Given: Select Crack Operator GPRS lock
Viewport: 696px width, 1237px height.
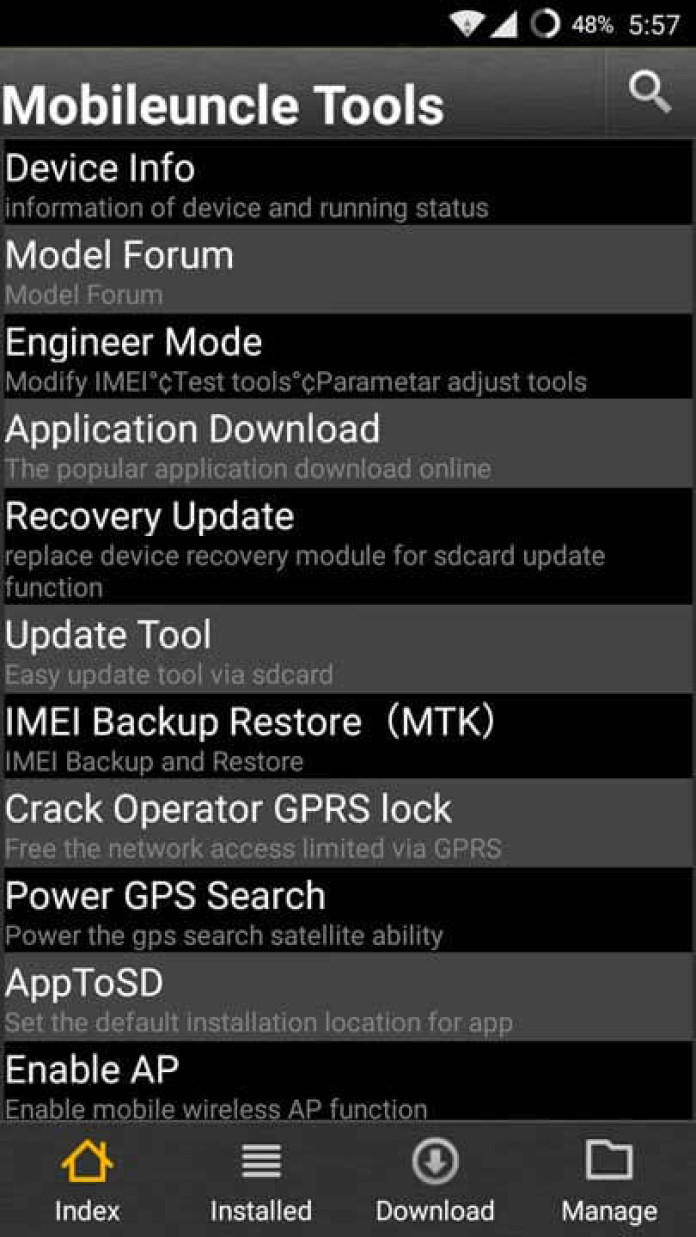Looking at the screenshot, I should pos(348,823).
